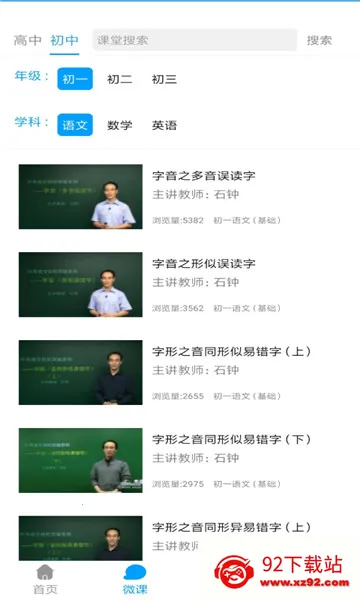Open lesson 字音之形似误读字
The width and height of the screenshot is (360, 600).
(180, 285)
